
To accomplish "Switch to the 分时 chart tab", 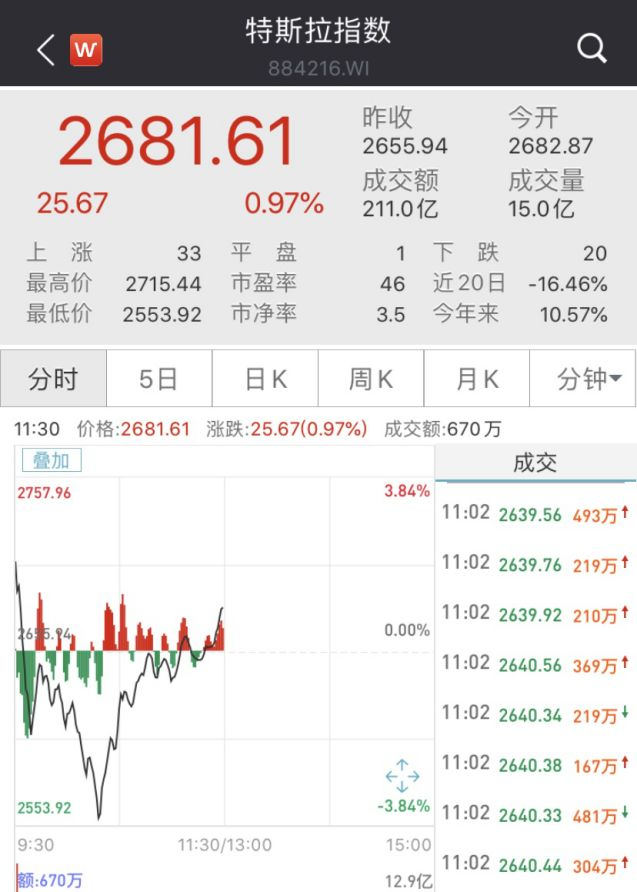I will [53, 379].
